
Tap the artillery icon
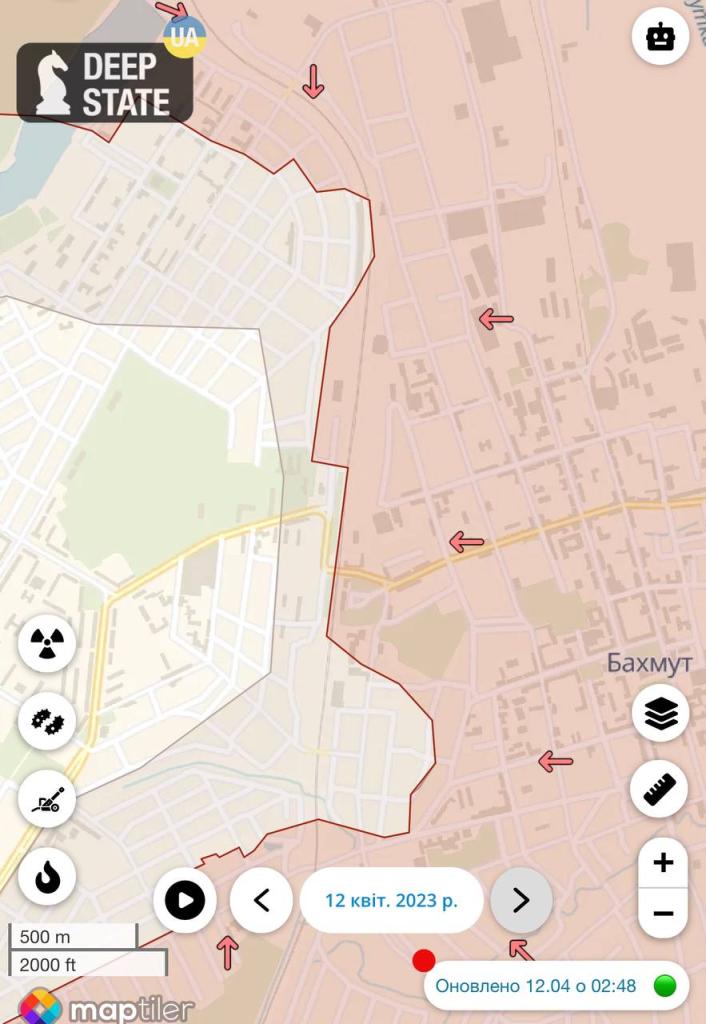(47, 799)
